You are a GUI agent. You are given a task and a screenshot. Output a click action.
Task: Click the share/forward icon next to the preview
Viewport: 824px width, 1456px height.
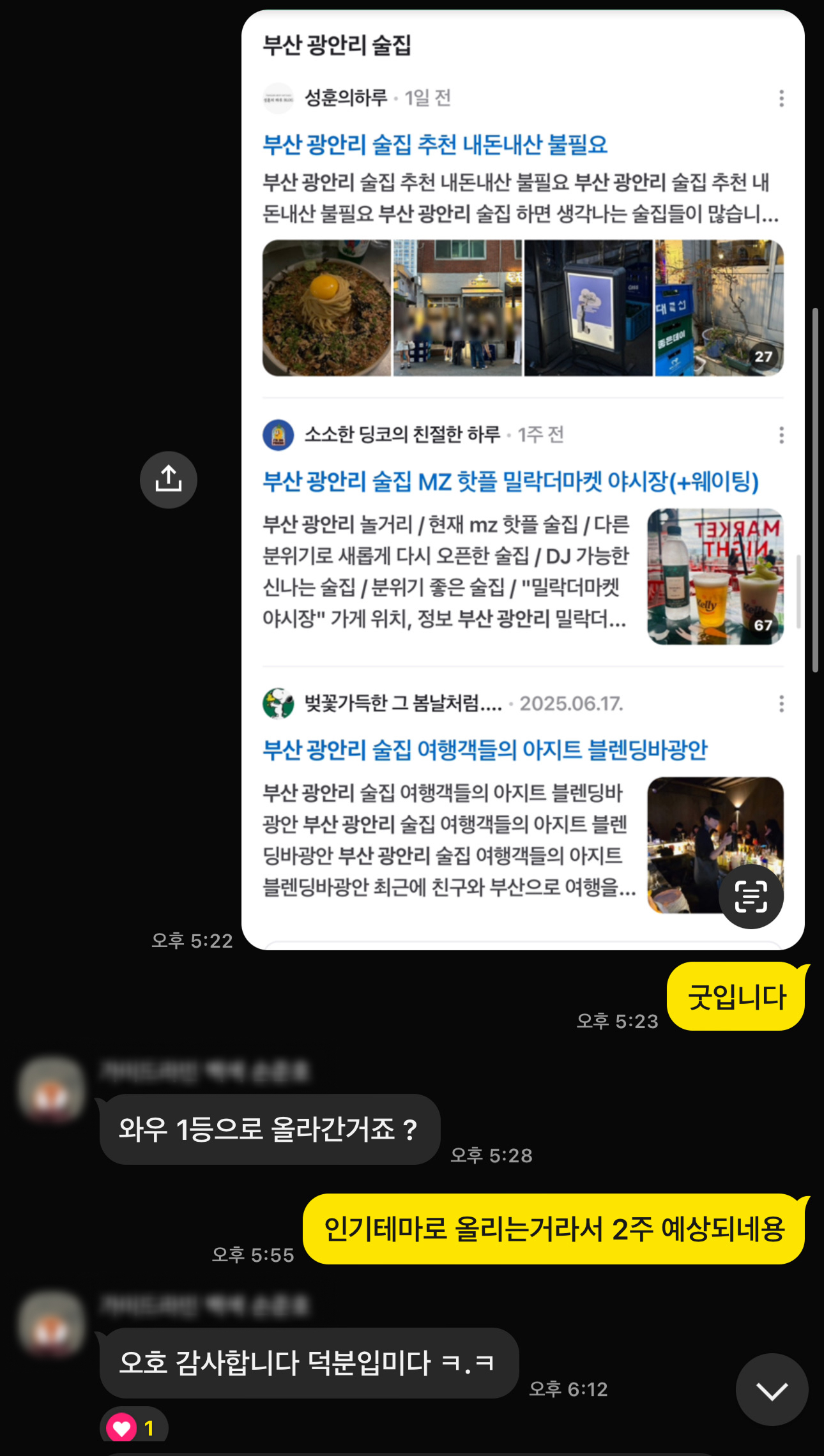(x=168, y=480)
